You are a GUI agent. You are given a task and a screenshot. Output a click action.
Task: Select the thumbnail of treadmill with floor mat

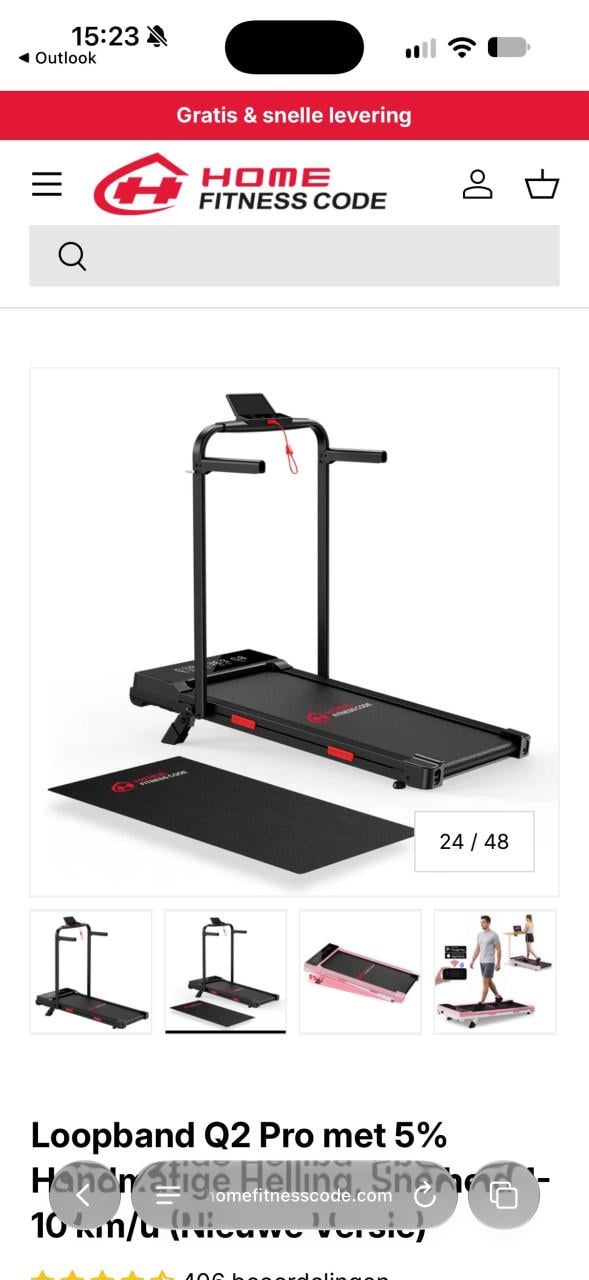[225, 972]
